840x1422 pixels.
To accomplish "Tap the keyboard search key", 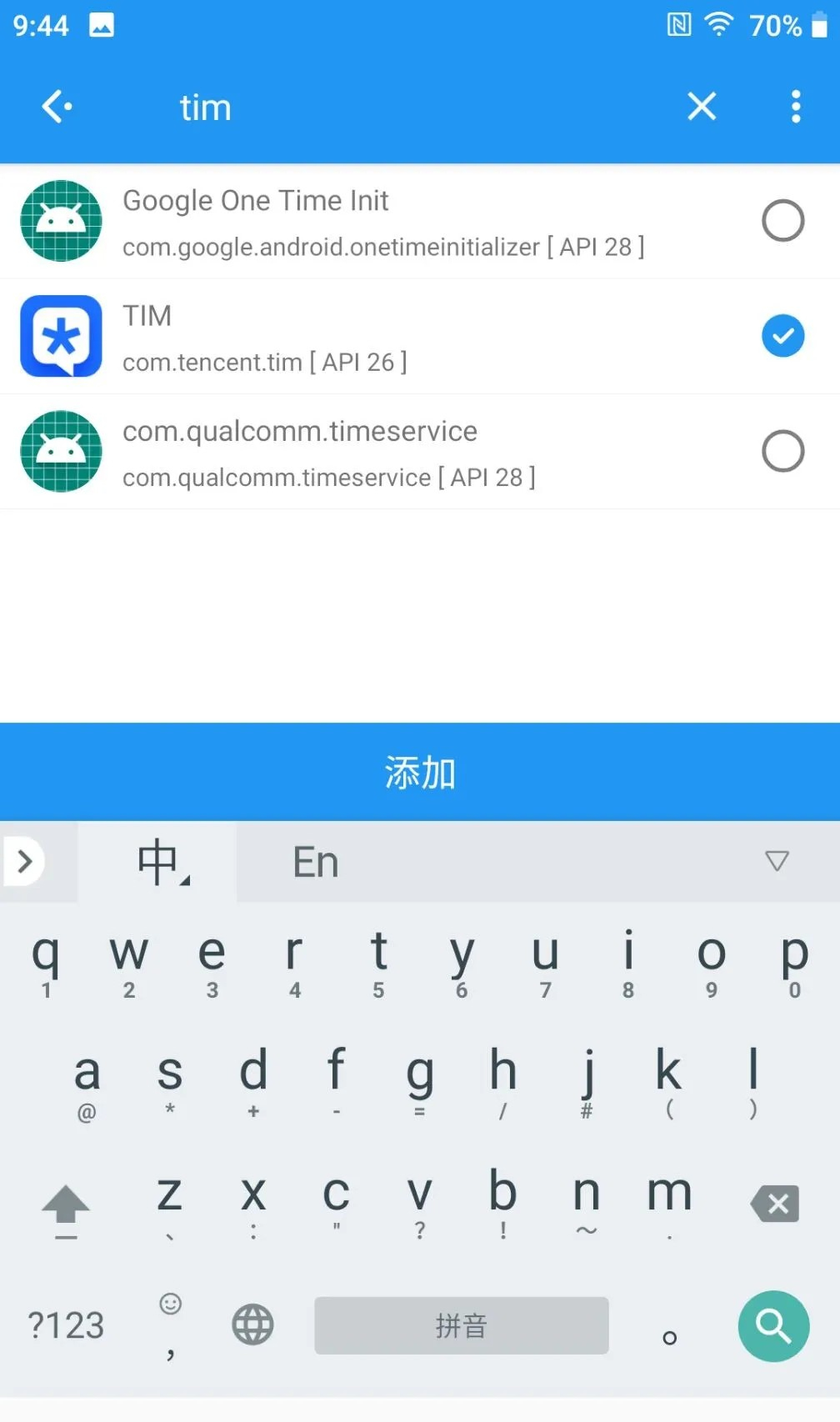I will (x=773, y=1326).
